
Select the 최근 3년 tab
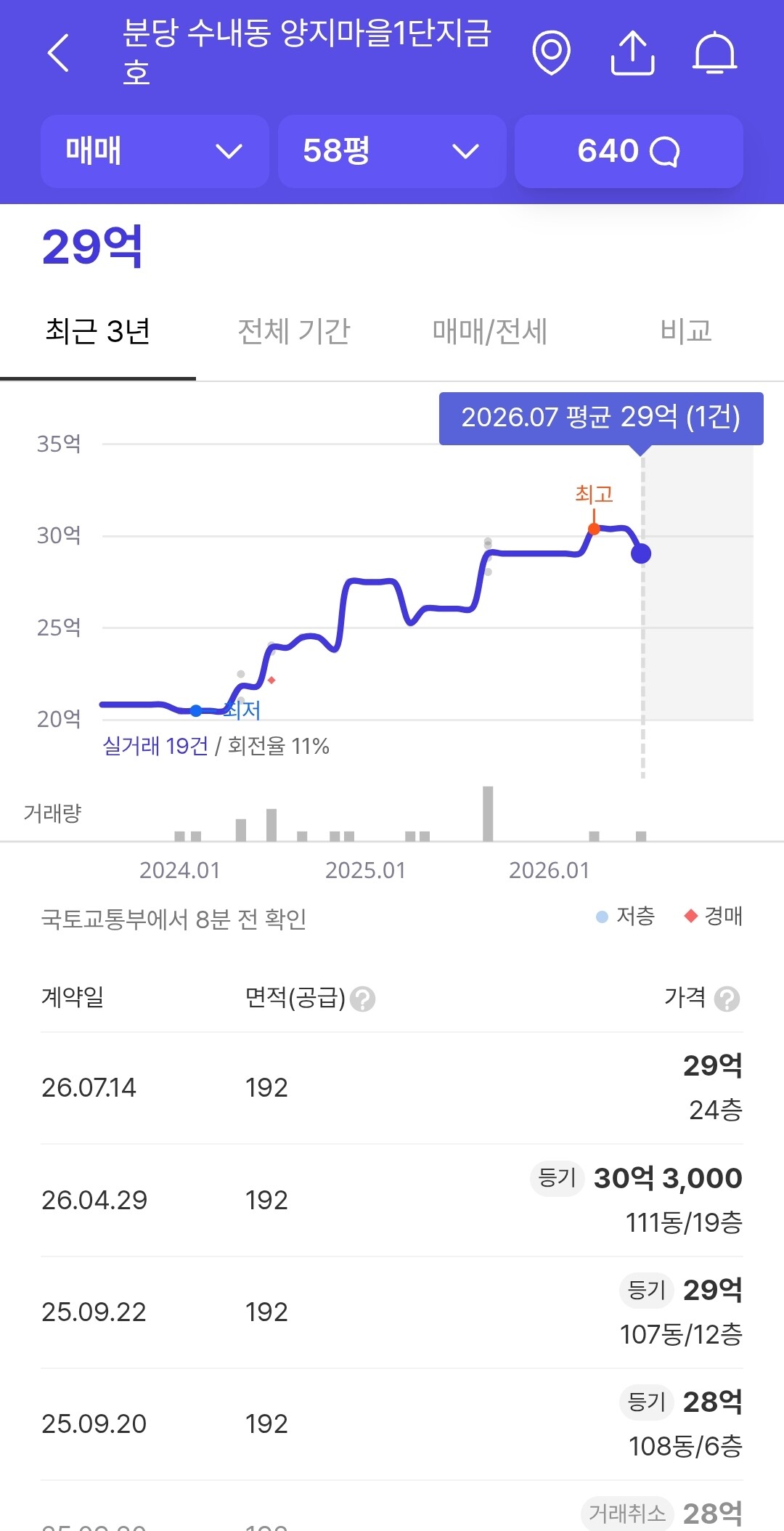[98, 331]
